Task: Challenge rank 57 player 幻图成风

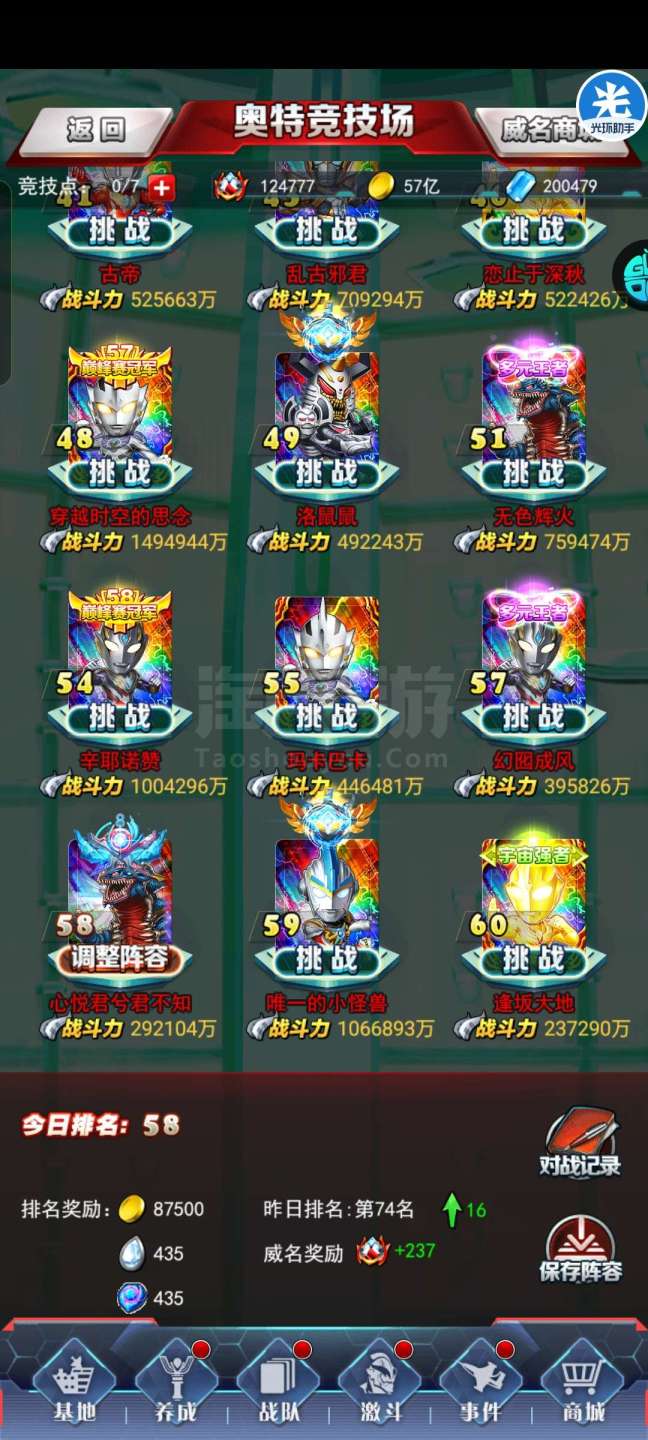Action: coord(533,717)
